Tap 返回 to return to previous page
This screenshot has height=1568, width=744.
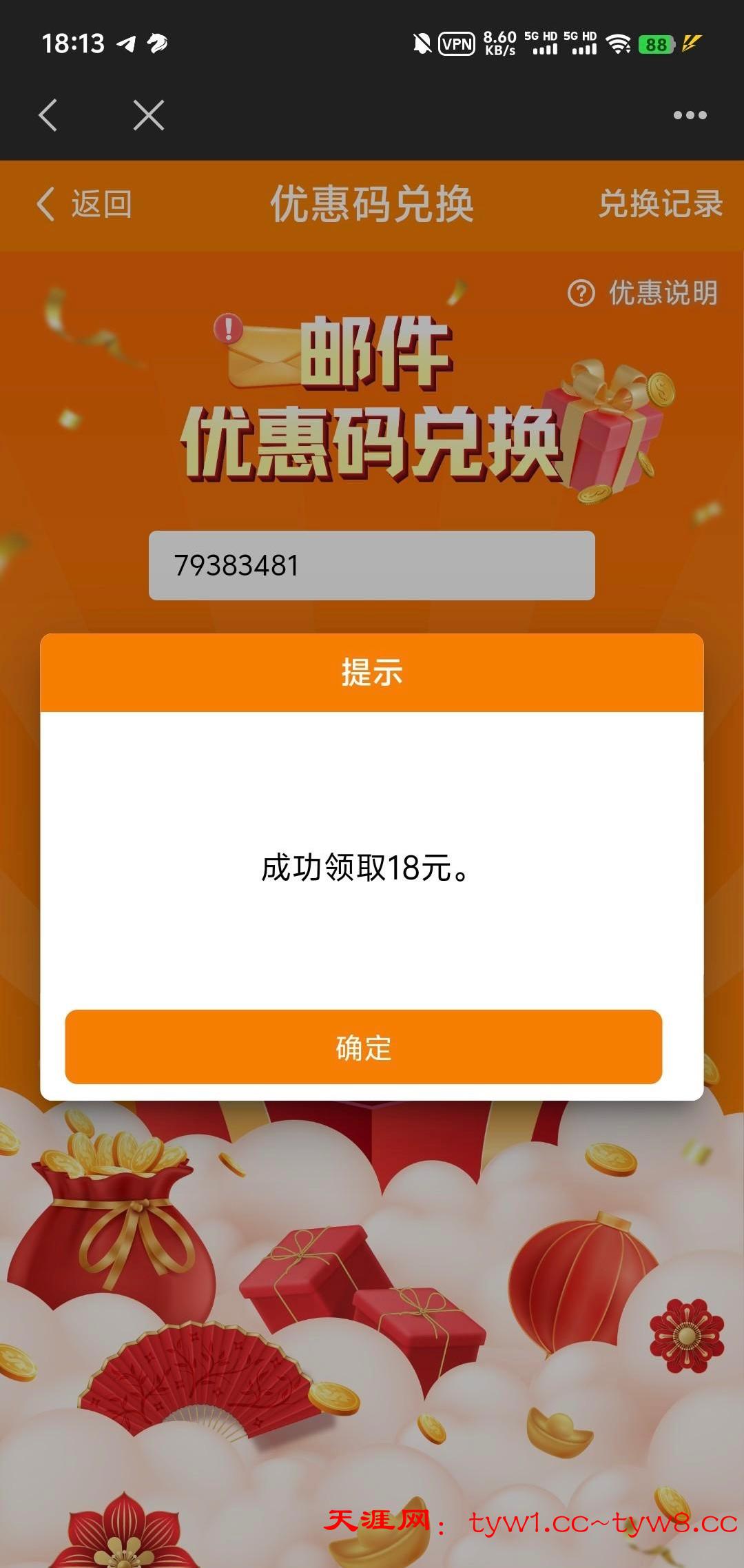tap(85, 204)
